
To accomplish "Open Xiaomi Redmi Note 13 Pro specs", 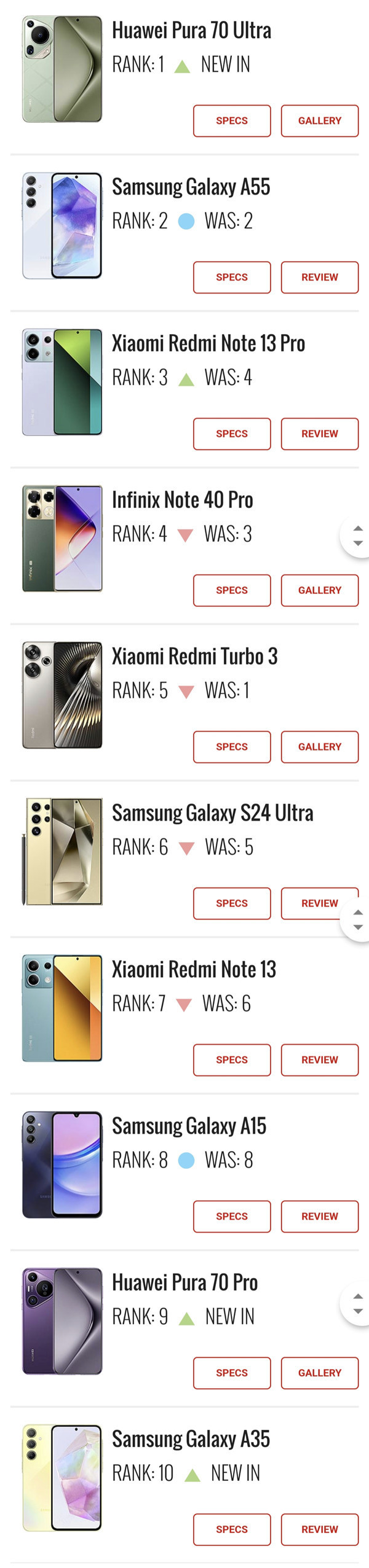I will [232, 434].
